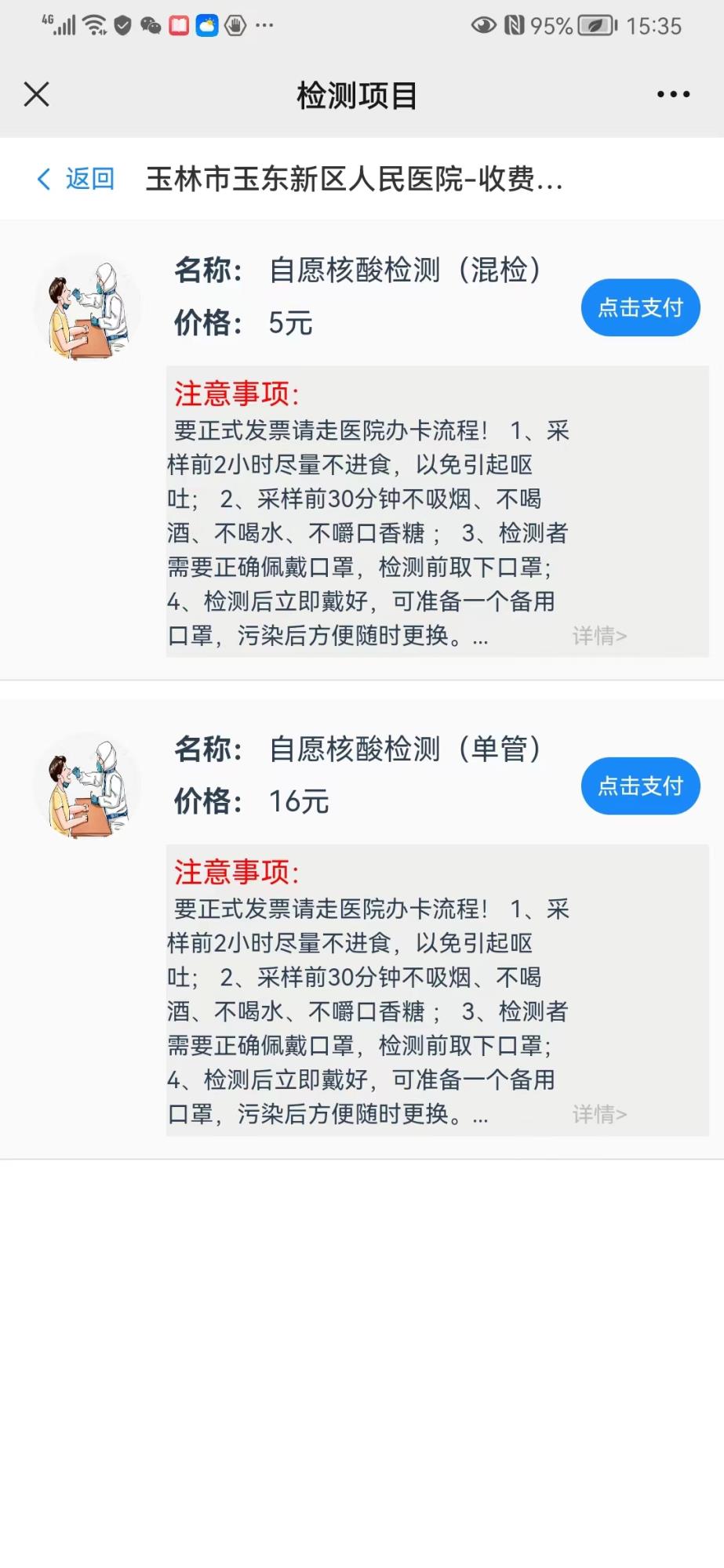724x1568 pixels.
Task: Pay for 自愿核酸检测（混检）5元
Action: 640,308
